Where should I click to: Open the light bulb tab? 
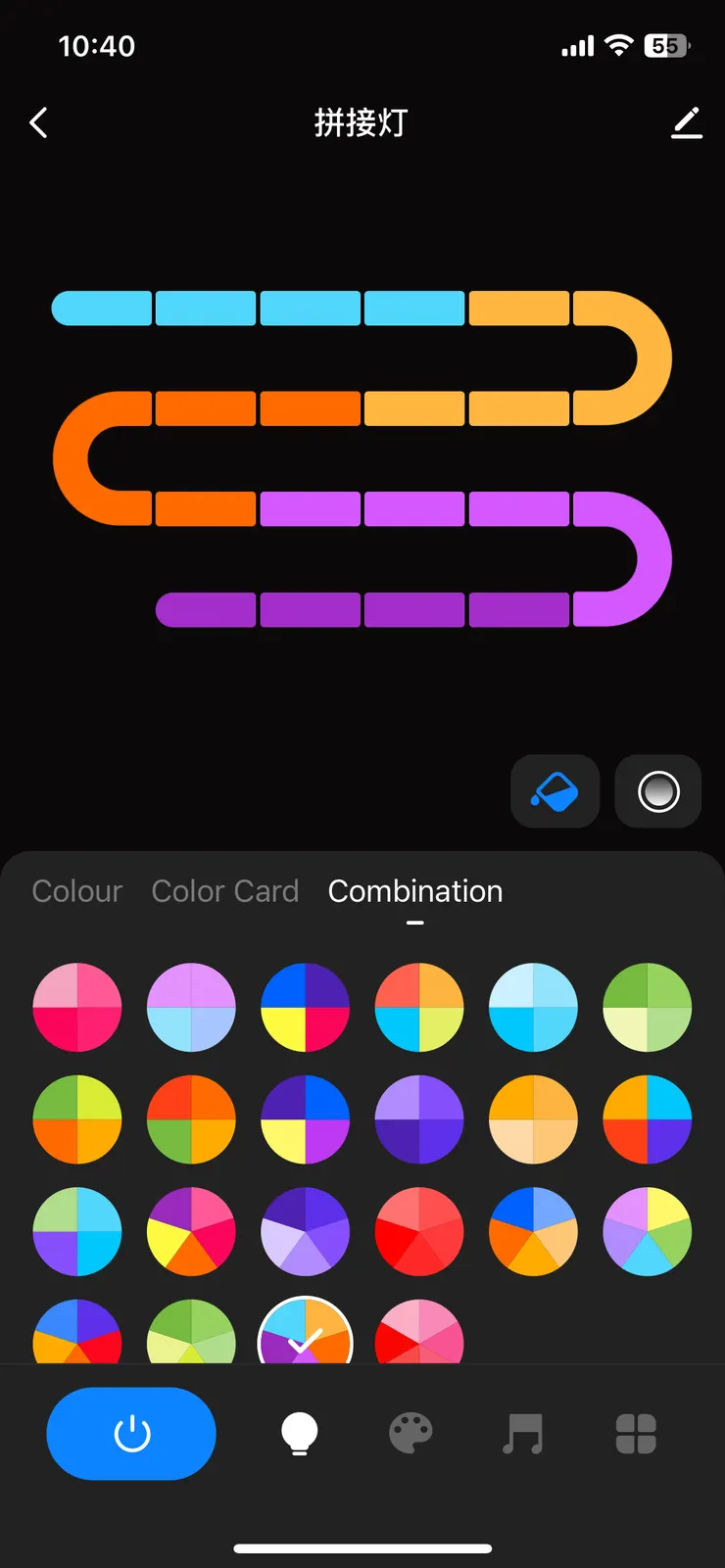(x=300, y=1434)
